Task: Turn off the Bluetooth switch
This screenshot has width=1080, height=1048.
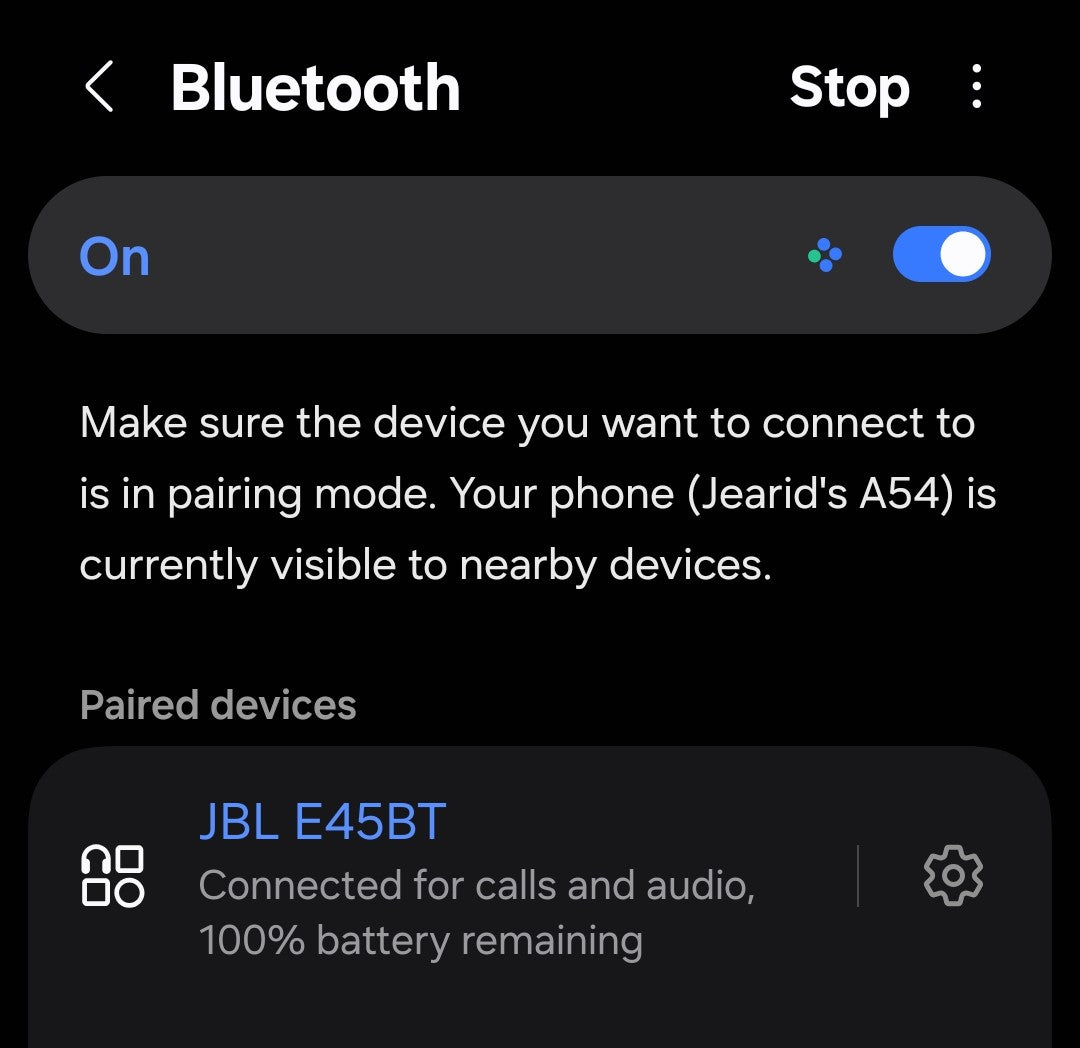Action: [x=940, y=256]
